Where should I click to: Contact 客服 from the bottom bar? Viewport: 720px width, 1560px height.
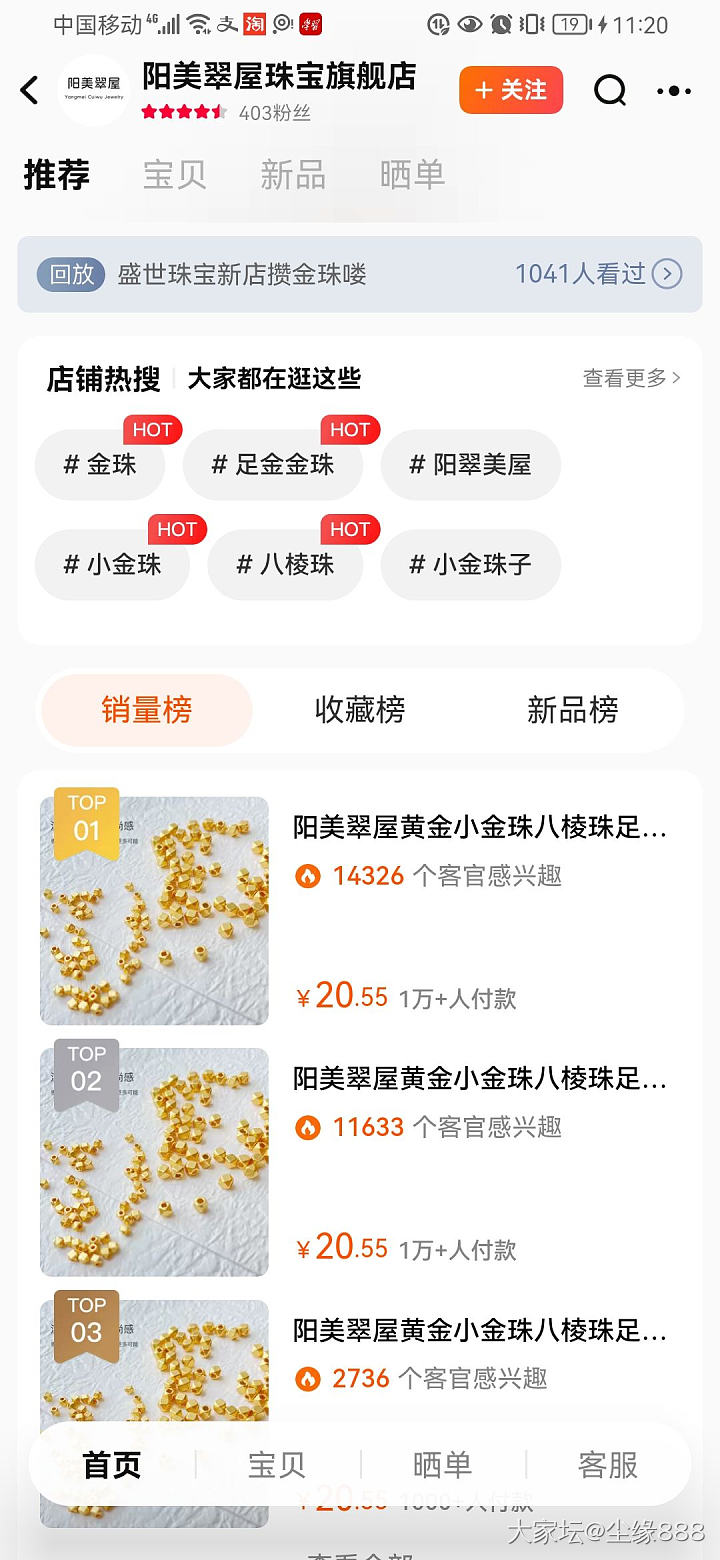(607, 1465)
